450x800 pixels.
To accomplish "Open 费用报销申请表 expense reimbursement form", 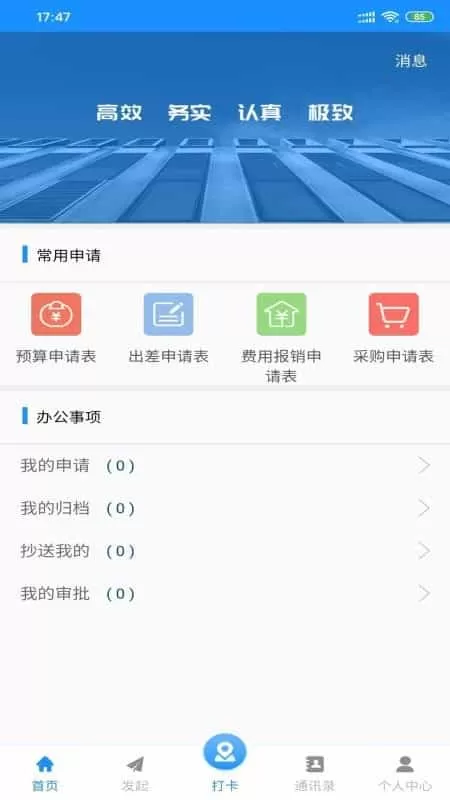I will coord(281,338).
